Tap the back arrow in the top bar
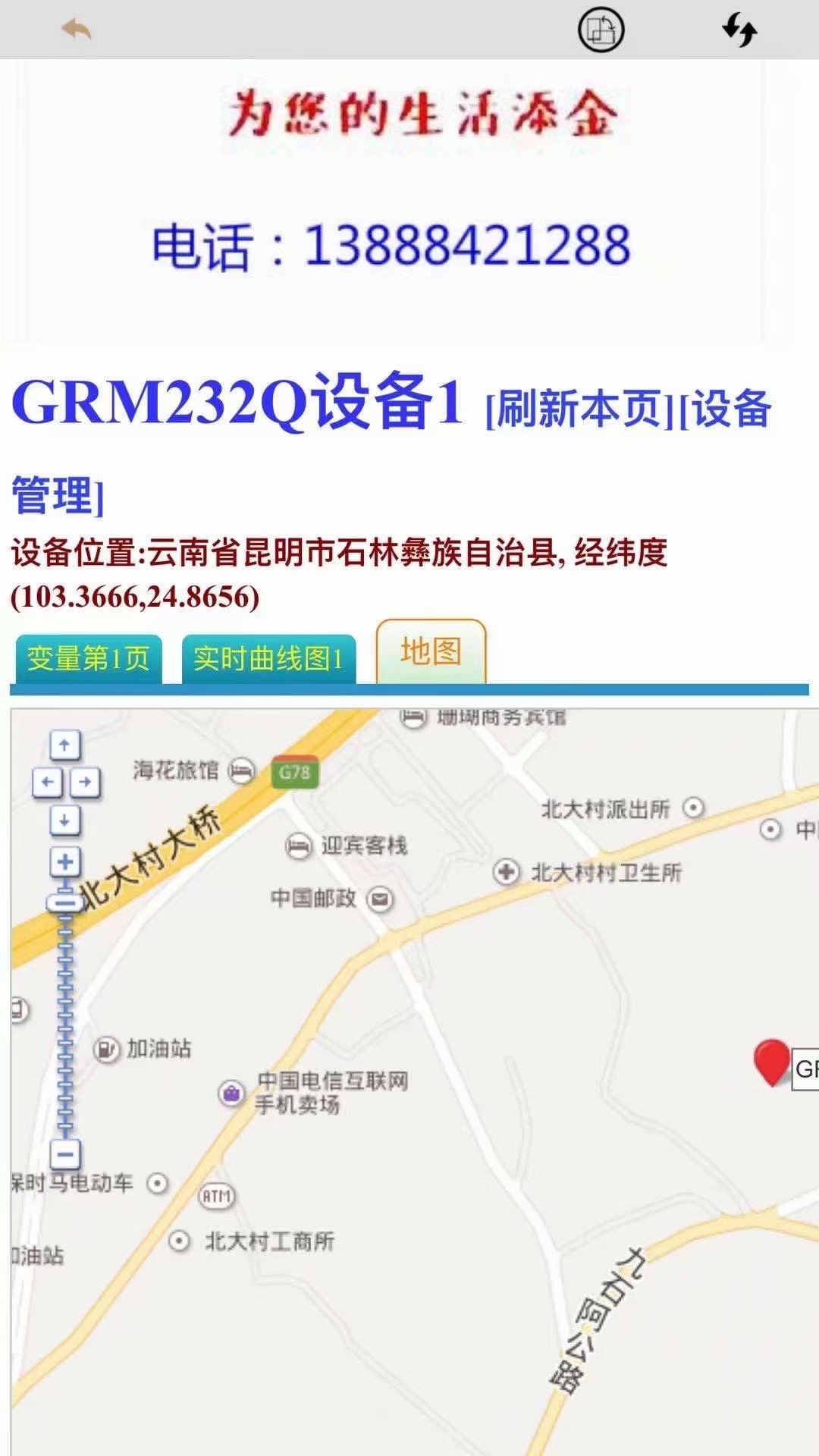The height and width of the screenshot is (1456, 819). pos(77,30)
